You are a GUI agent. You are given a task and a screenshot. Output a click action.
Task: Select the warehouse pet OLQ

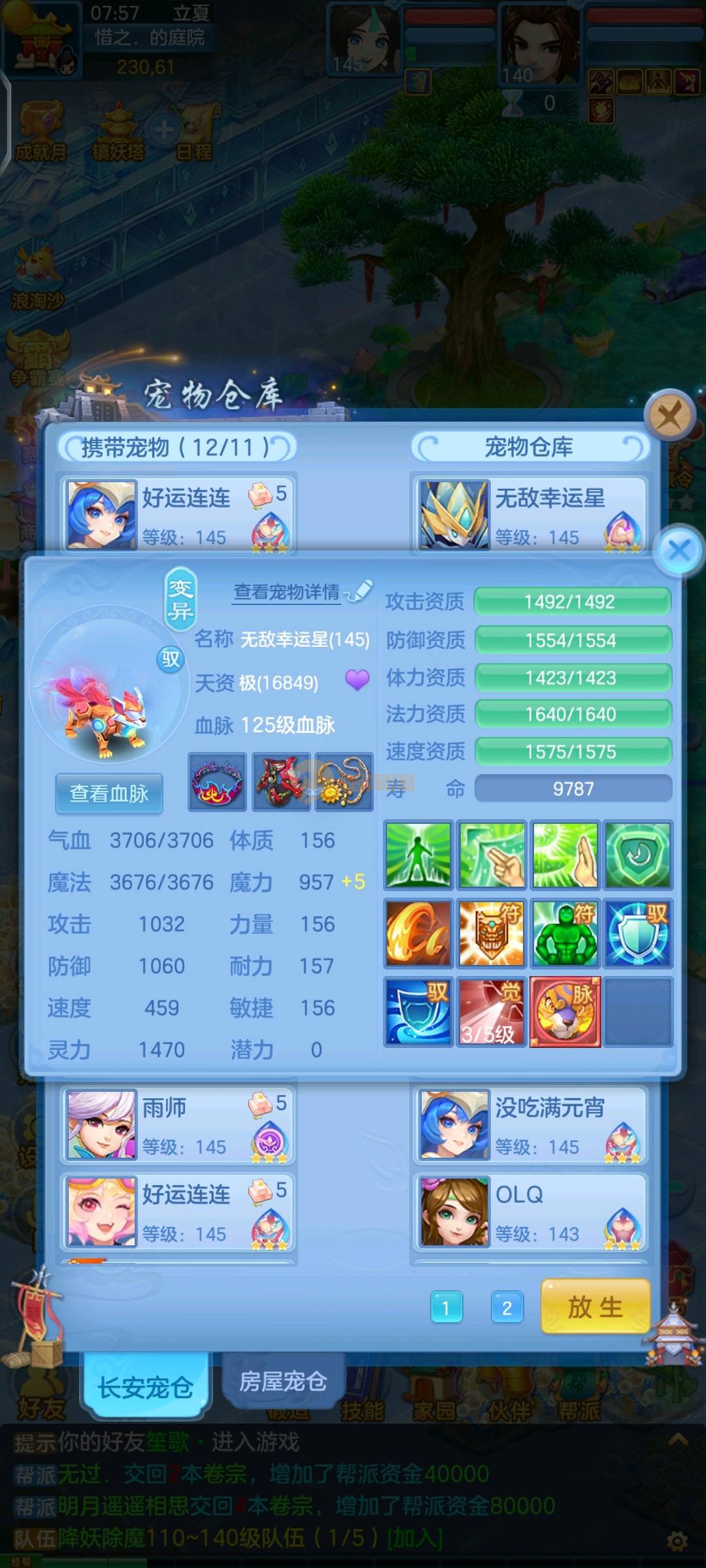point(529,1212)
